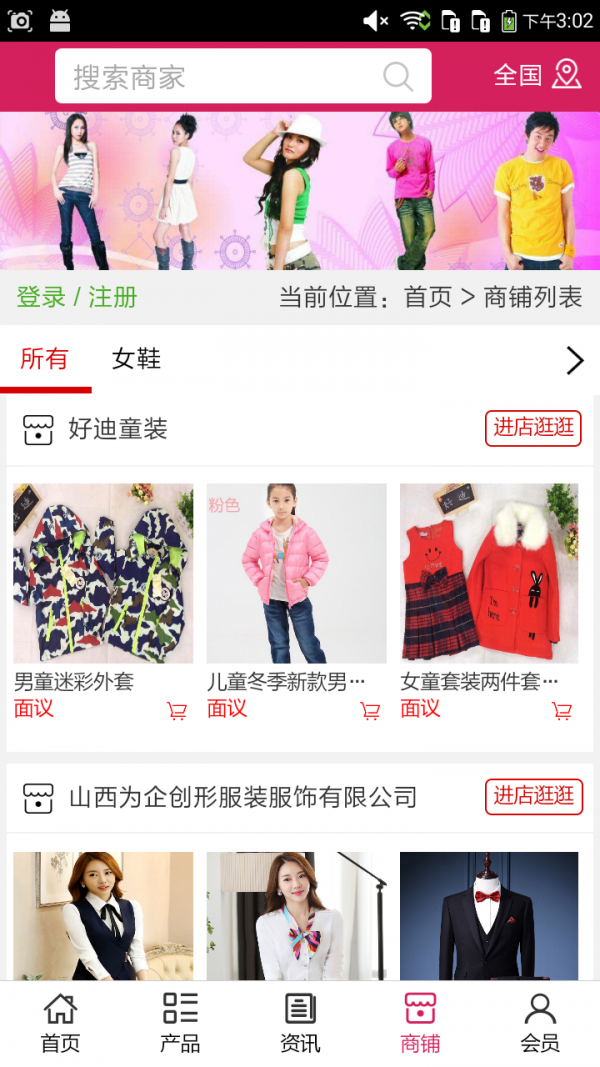Viewport: 600px width, 1067px height.
Task: Open the 男童迷彩外套 product
Action: [103, 574]
